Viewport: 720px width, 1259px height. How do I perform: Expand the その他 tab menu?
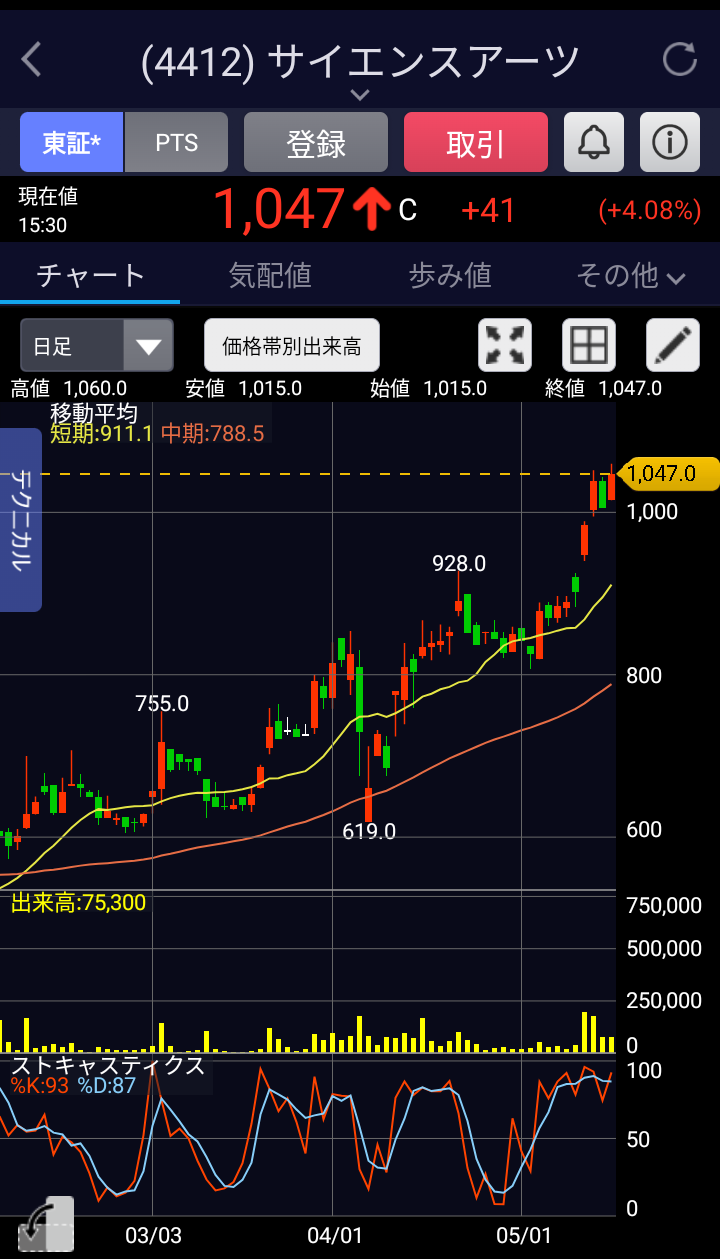(x=630, y=275)
